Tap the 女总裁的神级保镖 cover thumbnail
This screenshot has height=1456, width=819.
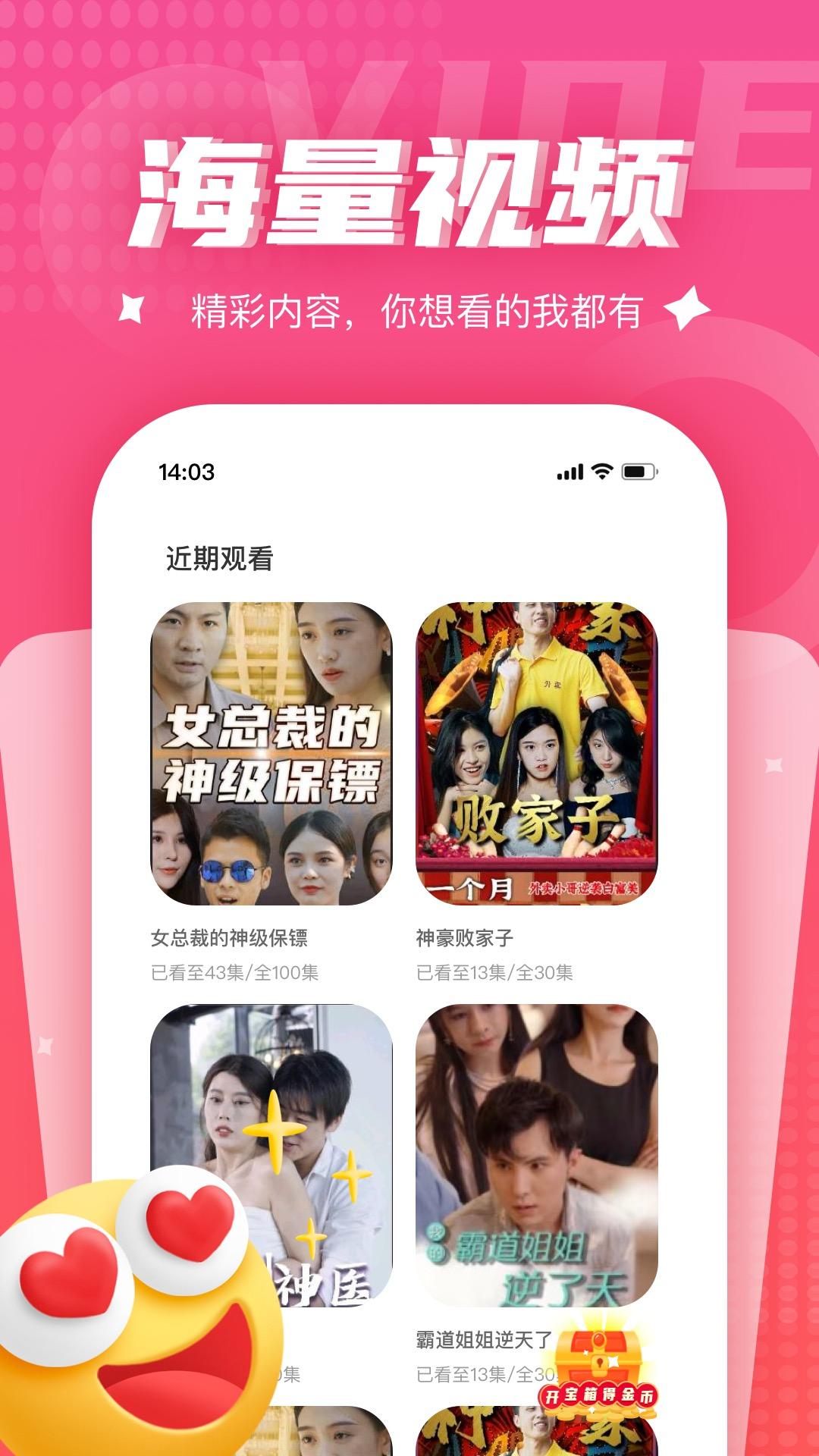point(269,755)
